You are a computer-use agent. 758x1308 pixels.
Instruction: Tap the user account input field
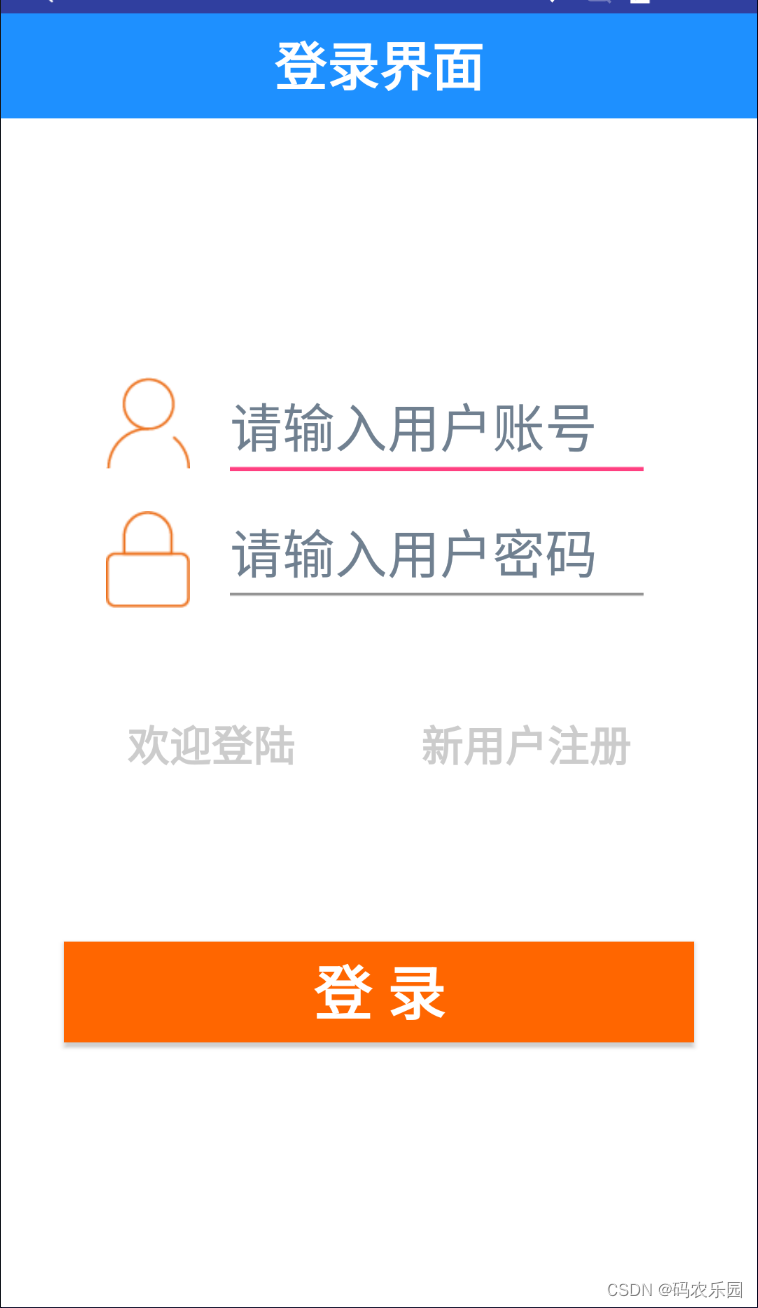[x=436, y=430]
